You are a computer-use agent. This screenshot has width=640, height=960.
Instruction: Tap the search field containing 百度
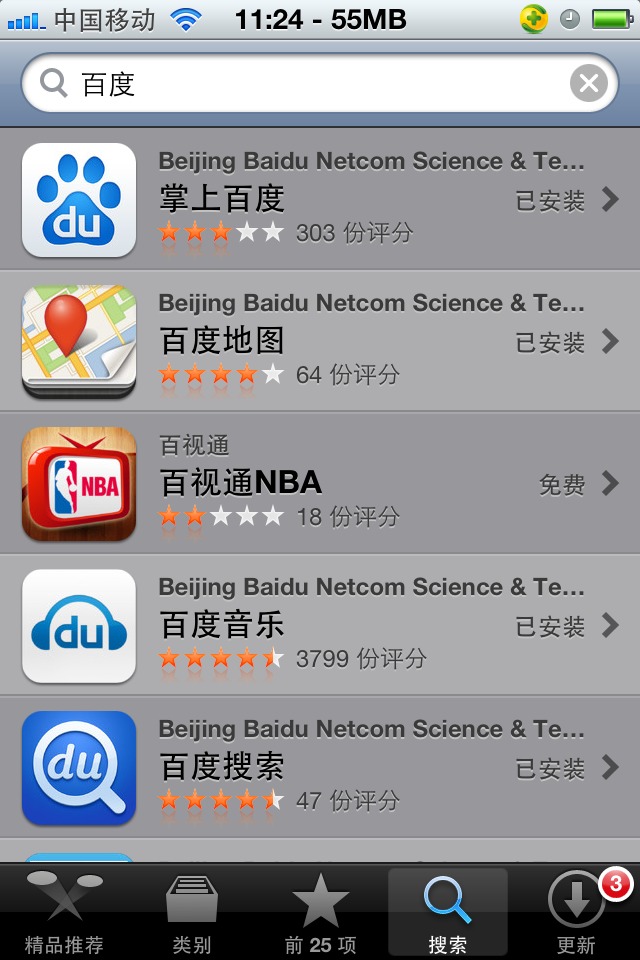[x=300, y=84]
